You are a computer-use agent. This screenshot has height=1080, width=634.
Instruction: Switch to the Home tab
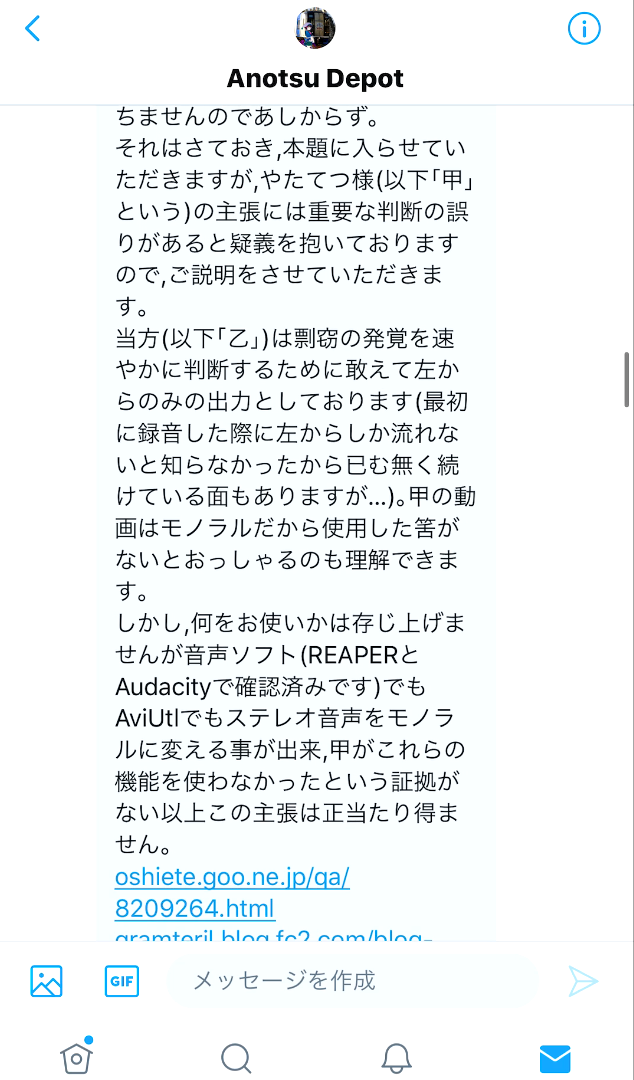click(x=77, y=1057)
